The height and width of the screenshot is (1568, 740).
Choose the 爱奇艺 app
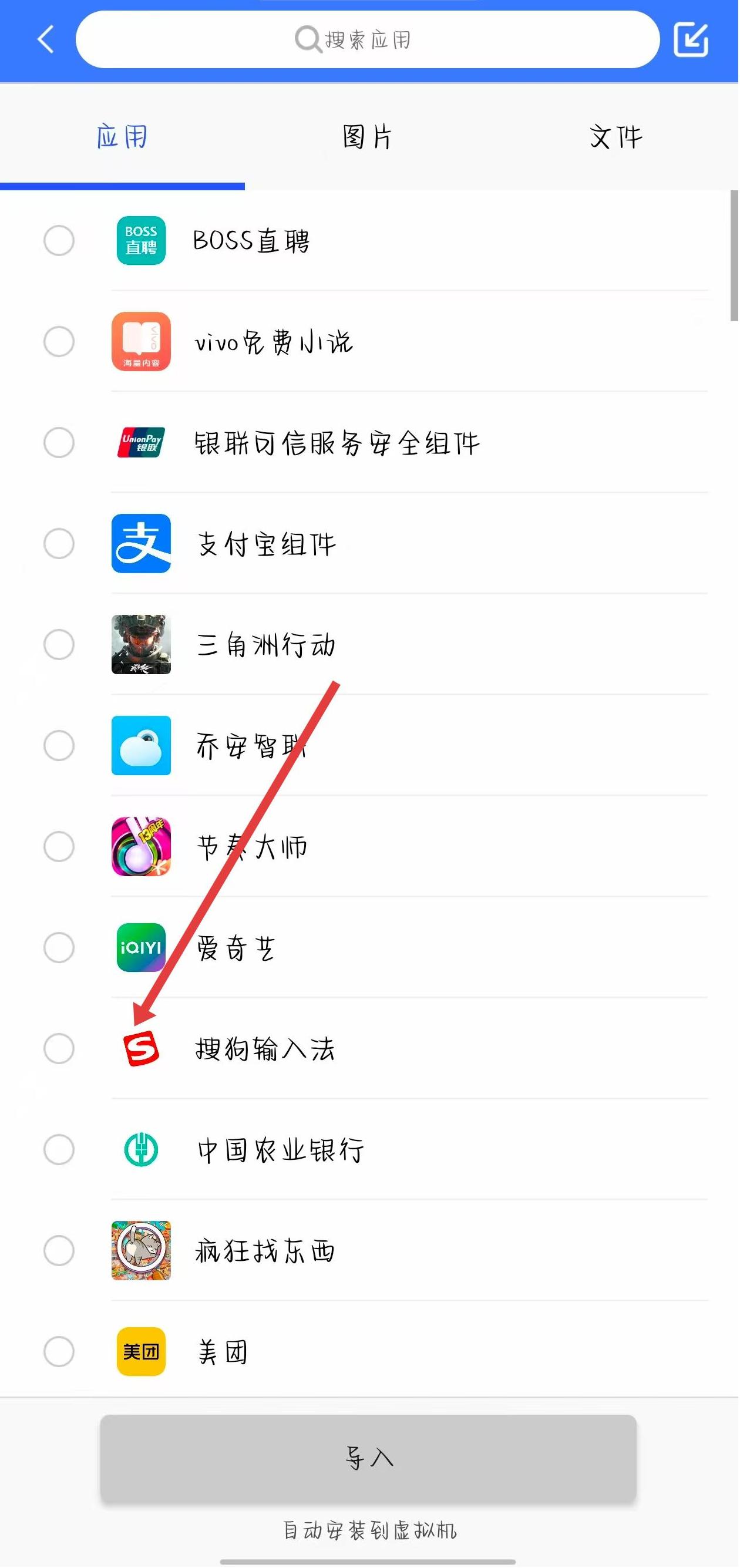pyautogui.click(x=59, y=948)
